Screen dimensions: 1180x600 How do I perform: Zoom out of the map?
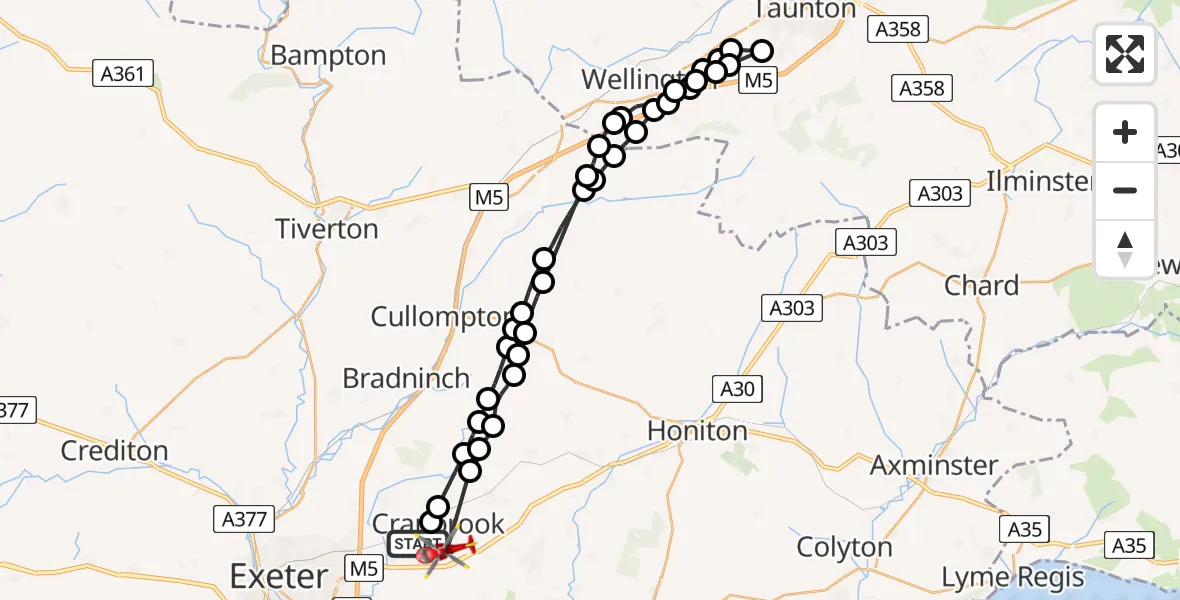[1125, 190]
